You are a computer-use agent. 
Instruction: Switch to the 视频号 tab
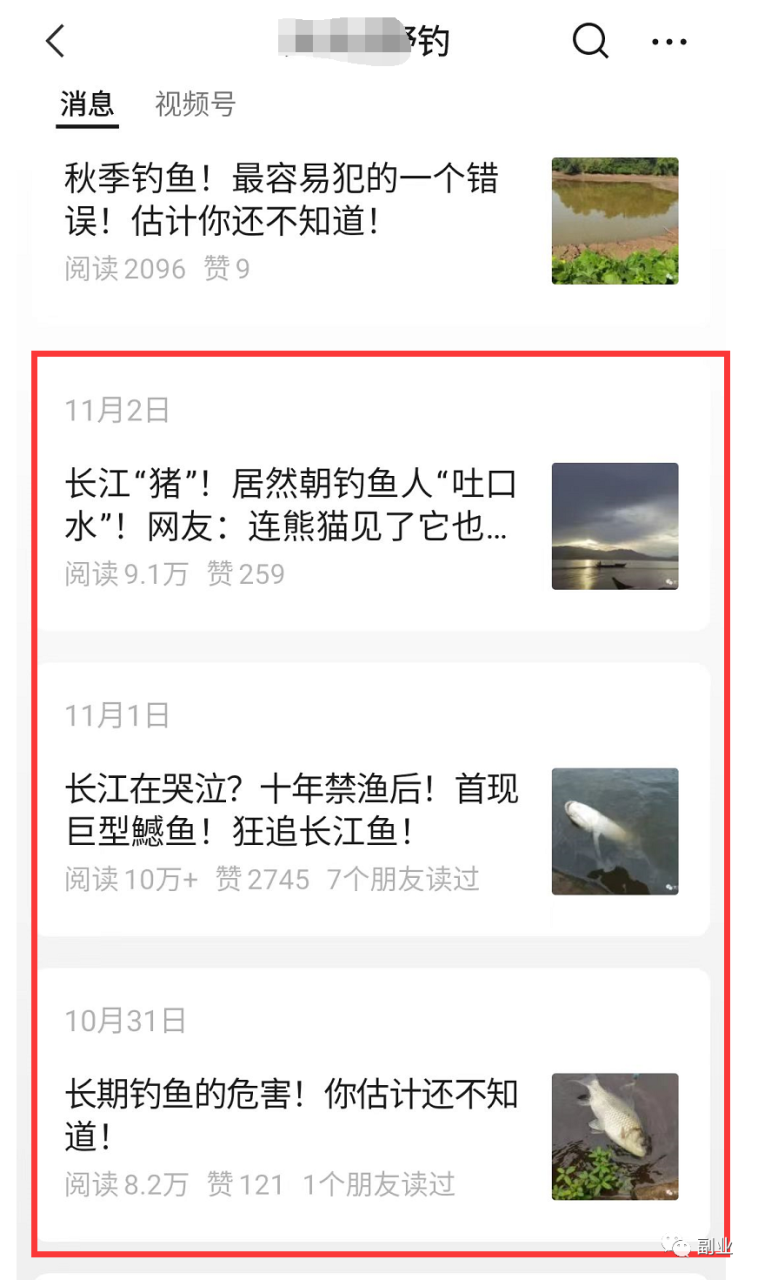[194, 105]
